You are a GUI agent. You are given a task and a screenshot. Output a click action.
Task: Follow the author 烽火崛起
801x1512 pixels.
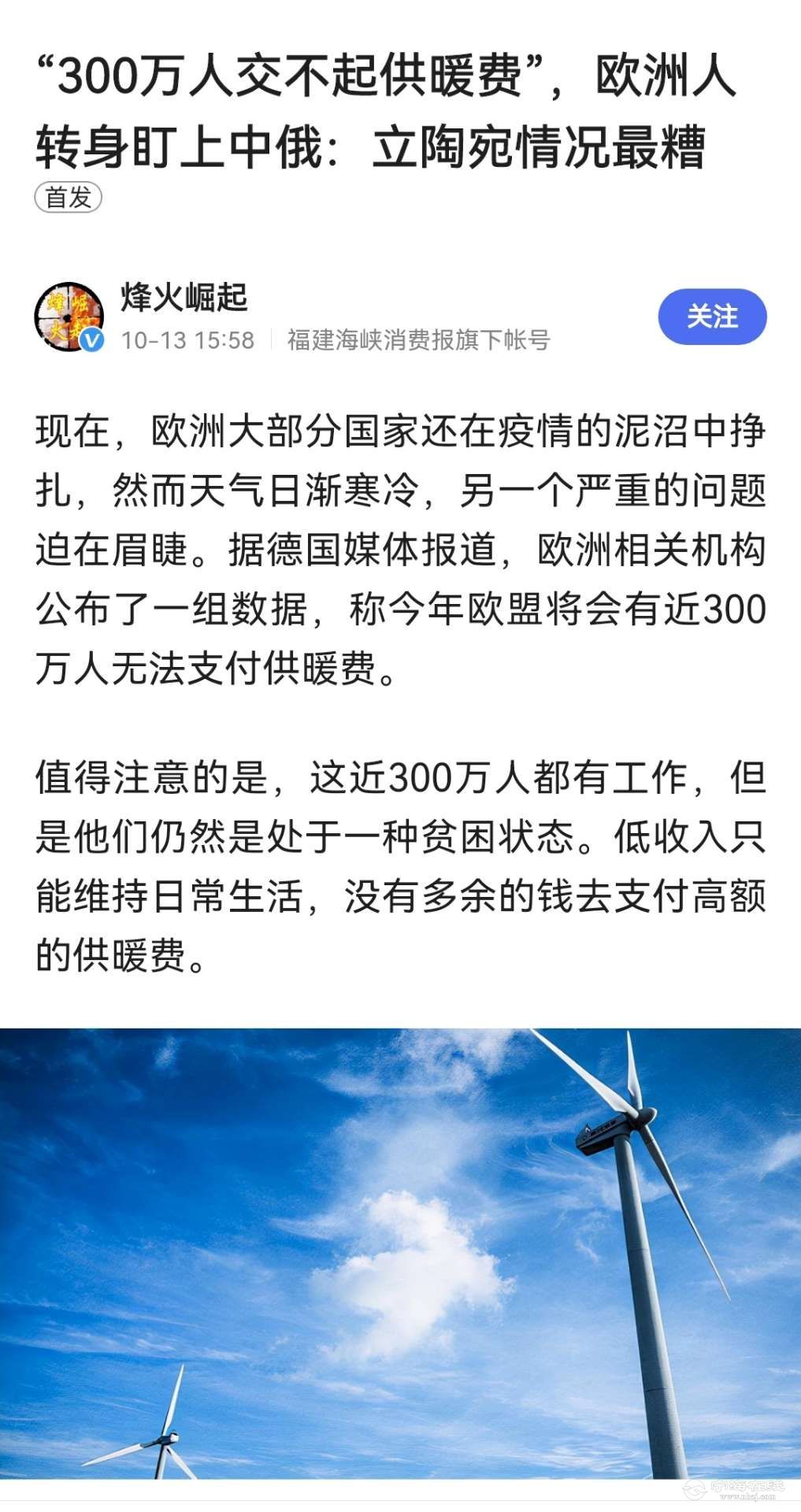711,317
